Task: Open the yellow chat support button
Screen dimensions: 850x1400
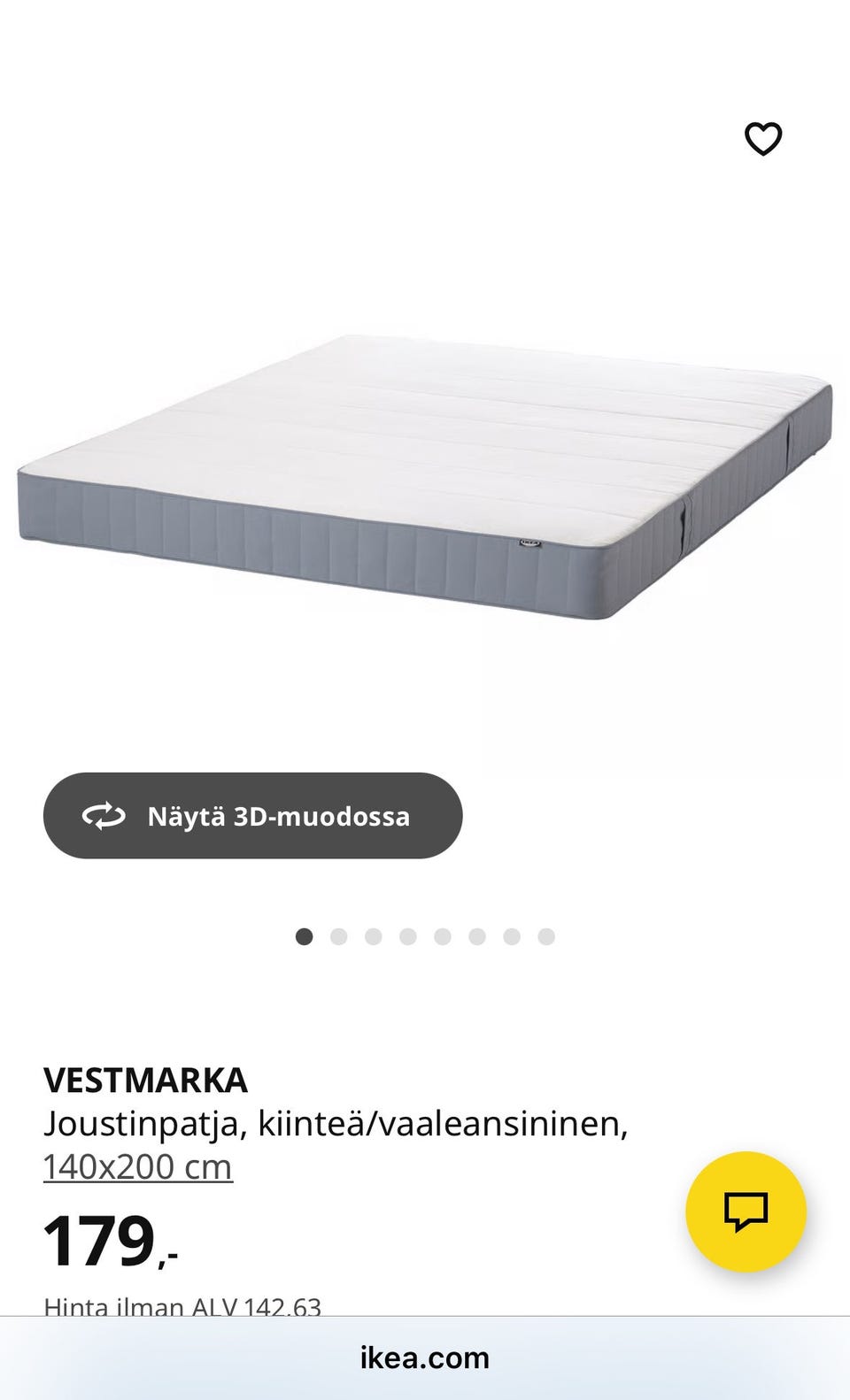Action: coord(746,1212)
